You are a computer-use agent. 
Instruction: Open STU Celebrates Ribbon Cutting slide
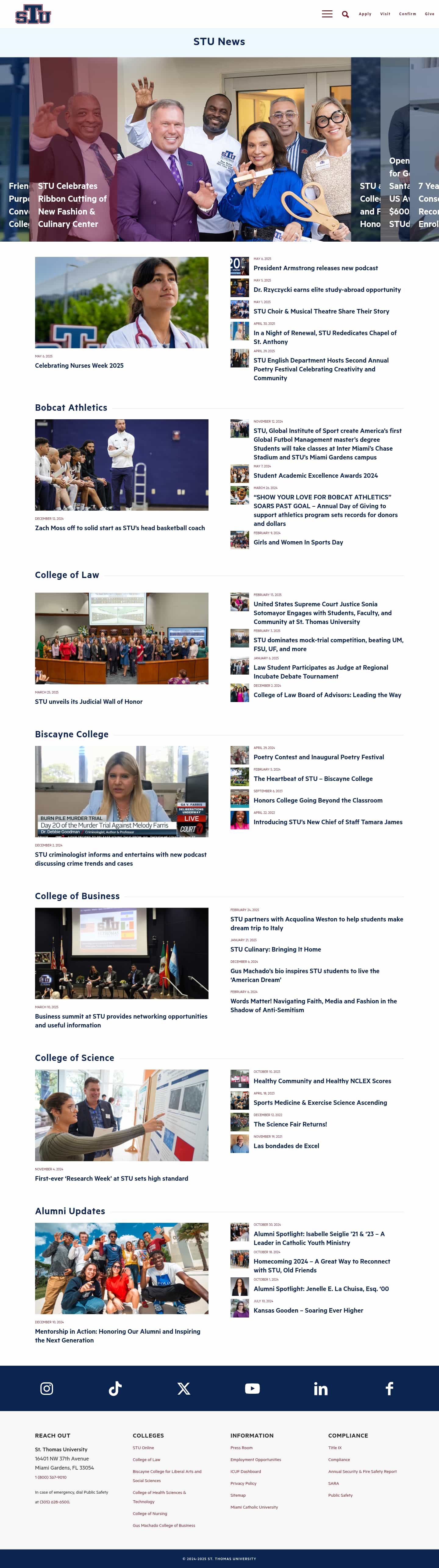coord(73,205)
